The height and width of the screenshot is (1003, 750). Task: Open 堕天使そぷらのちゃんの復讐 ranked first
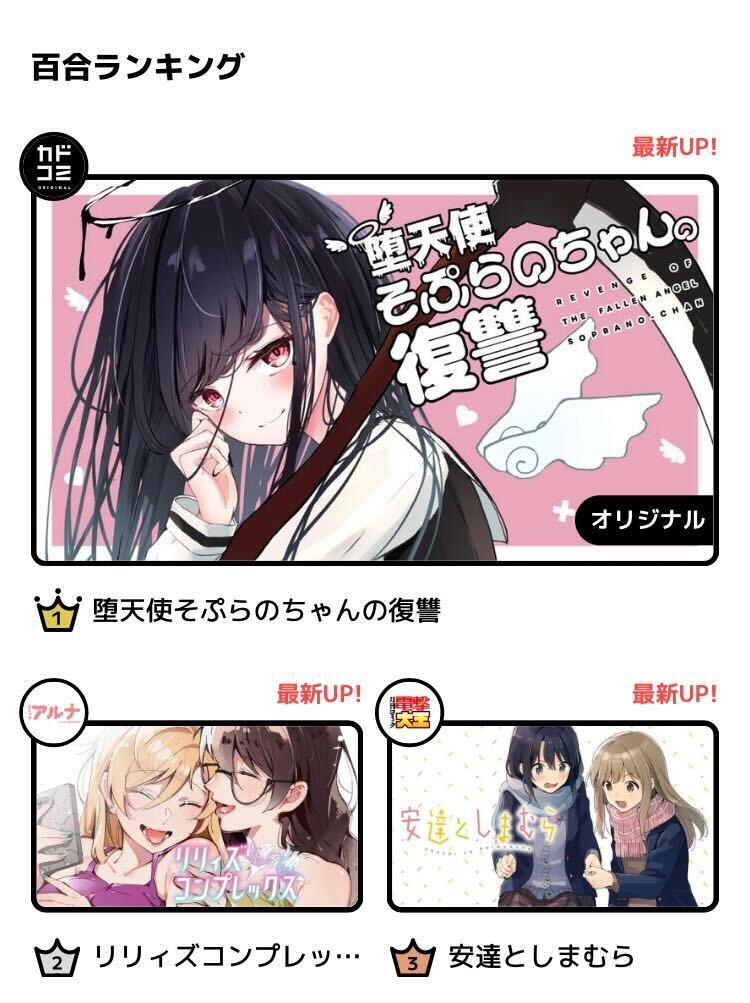pos(374,369)
